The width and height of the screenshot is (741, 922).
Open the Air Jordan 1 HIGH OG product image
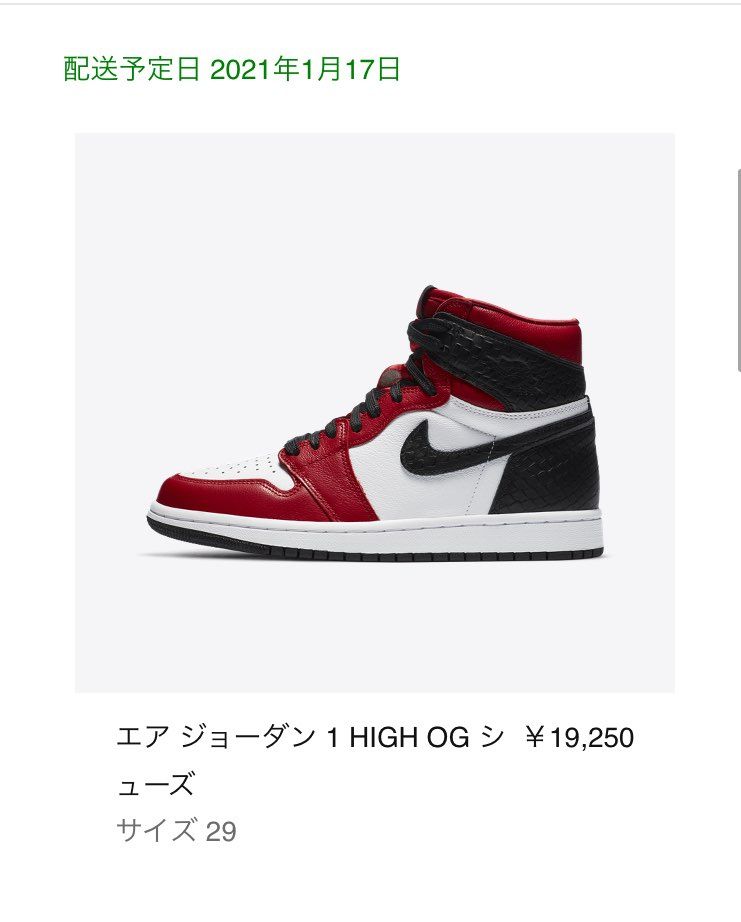point(375,412)
